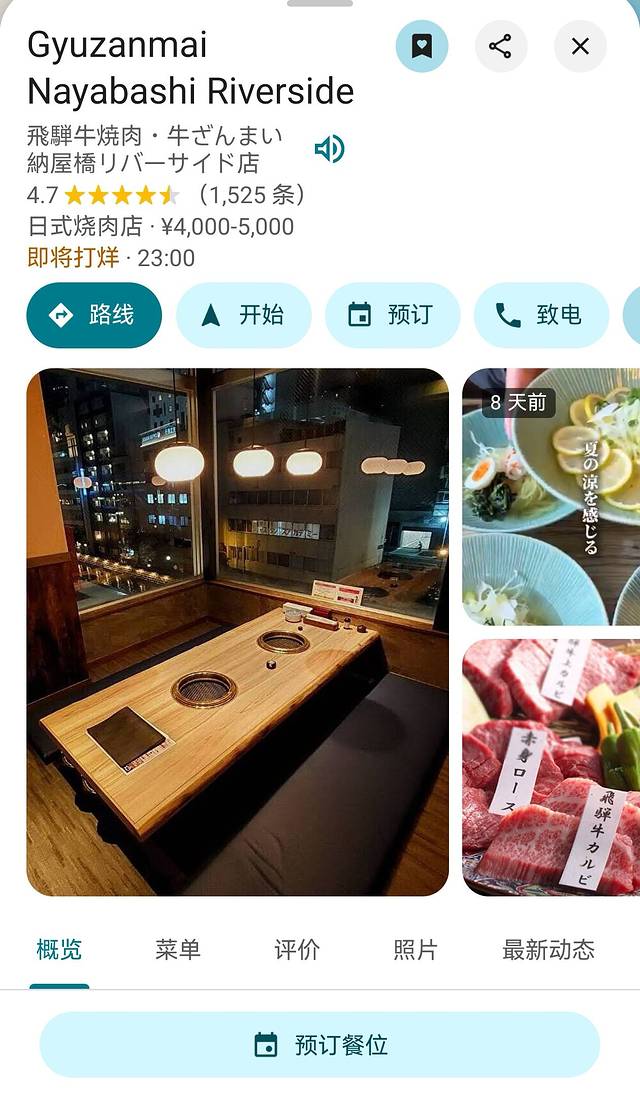Open the dining room photo
Viewport: 640px width, 1095px height.
pyautogui.click(x=237, y=631)
